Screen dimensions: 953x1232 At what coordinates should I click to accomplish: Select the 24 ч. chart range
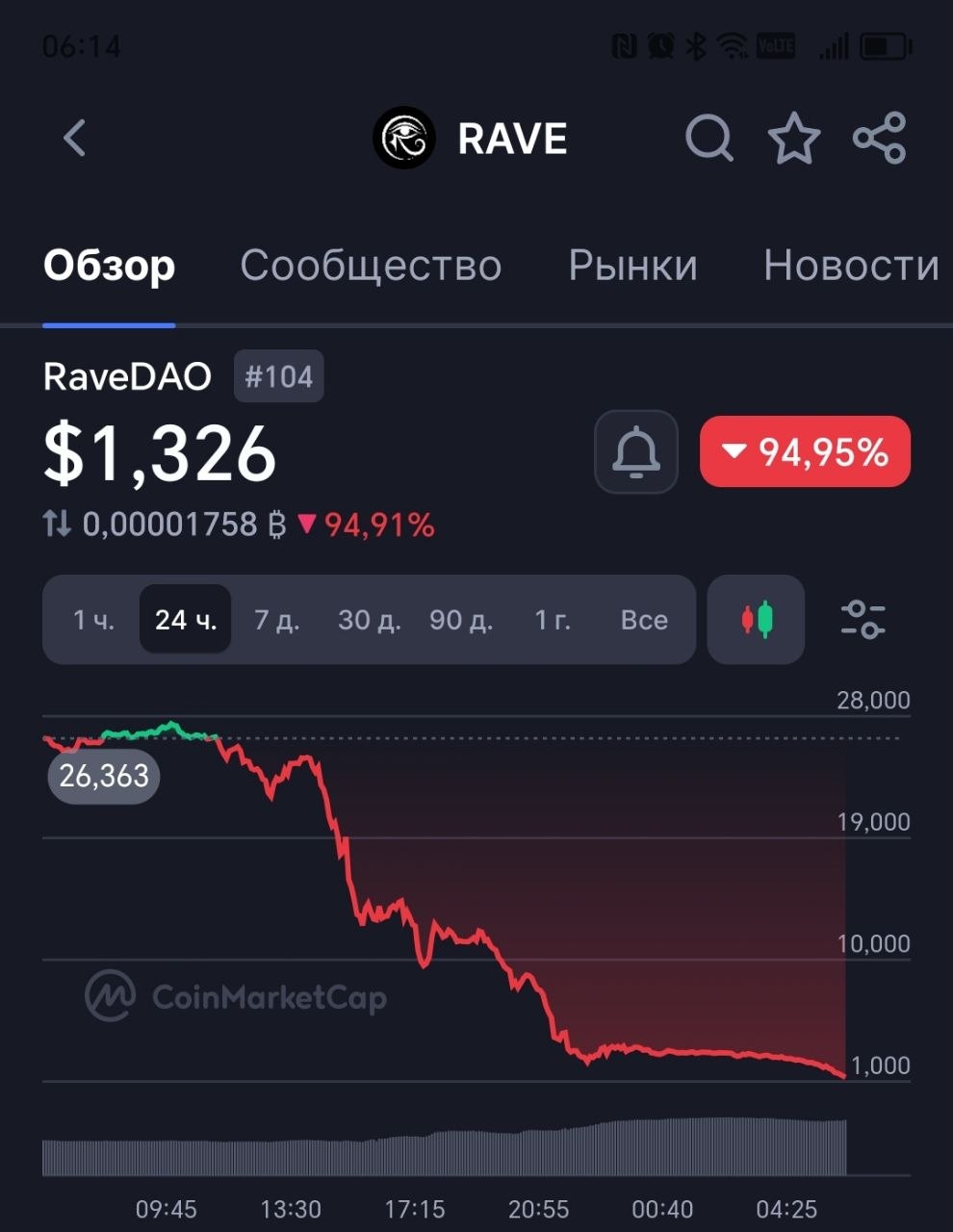pyautogui.click(x=186, y=620)
